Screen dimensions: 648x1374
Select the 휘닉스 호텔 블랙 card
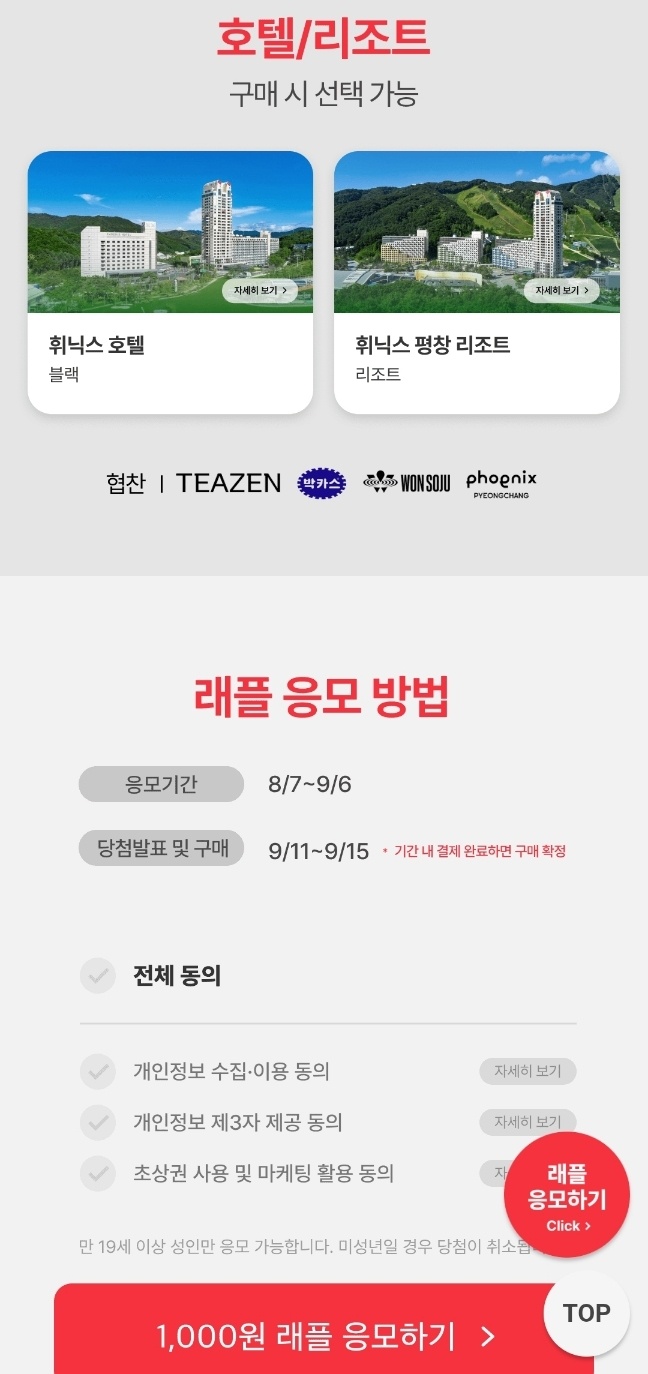(x=170, y=360)
